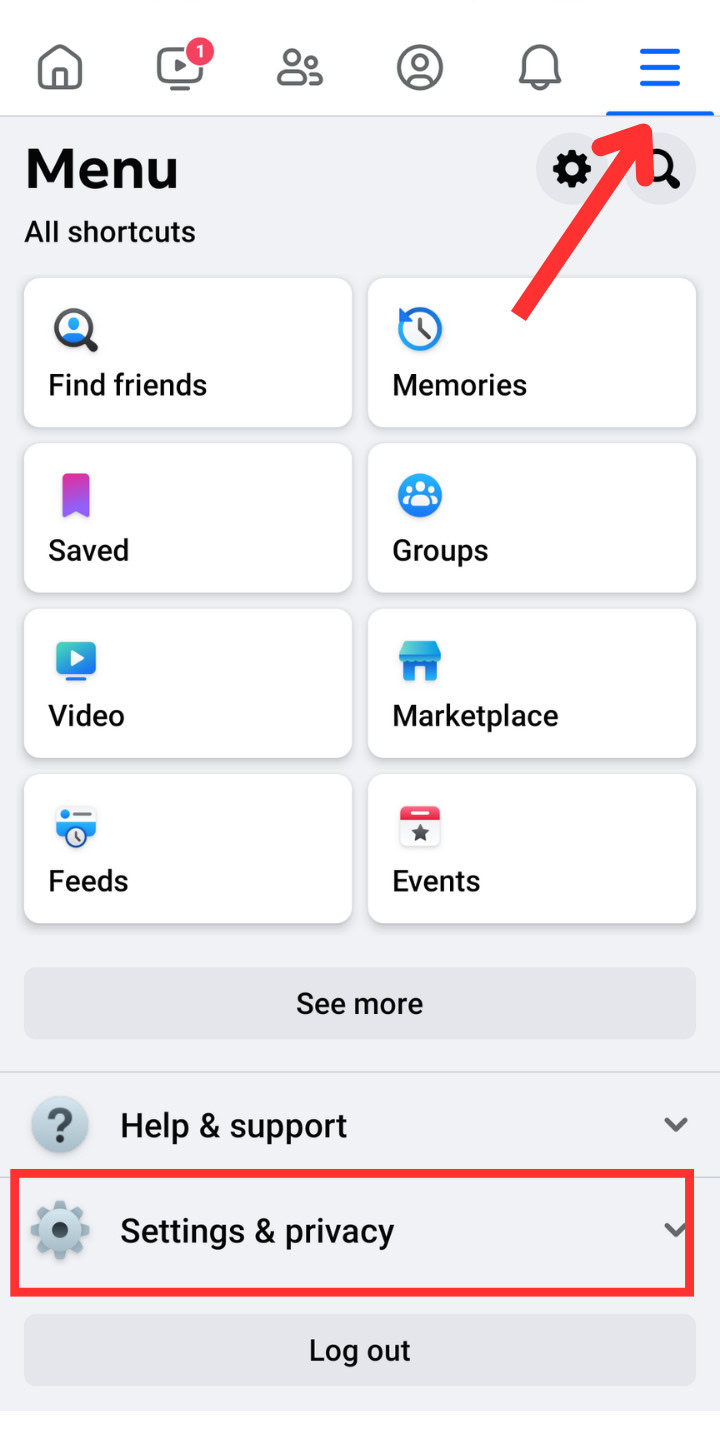Search the menu with magnifier icon
The image size is (720, 1440).
[664, 170]
